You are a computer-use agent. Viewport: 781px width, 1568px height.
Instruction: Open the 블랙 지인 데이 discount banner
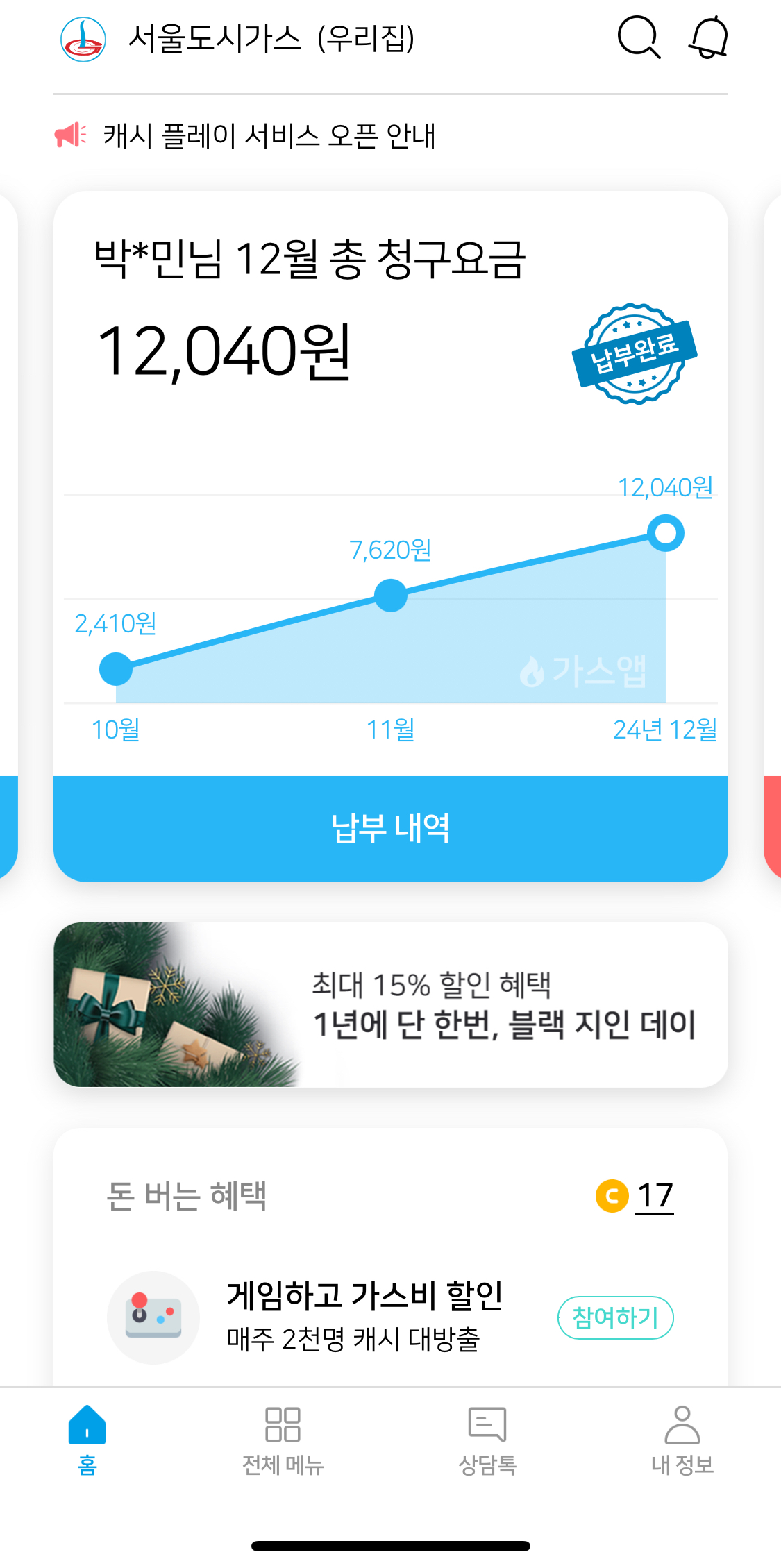pos(390,1004)
